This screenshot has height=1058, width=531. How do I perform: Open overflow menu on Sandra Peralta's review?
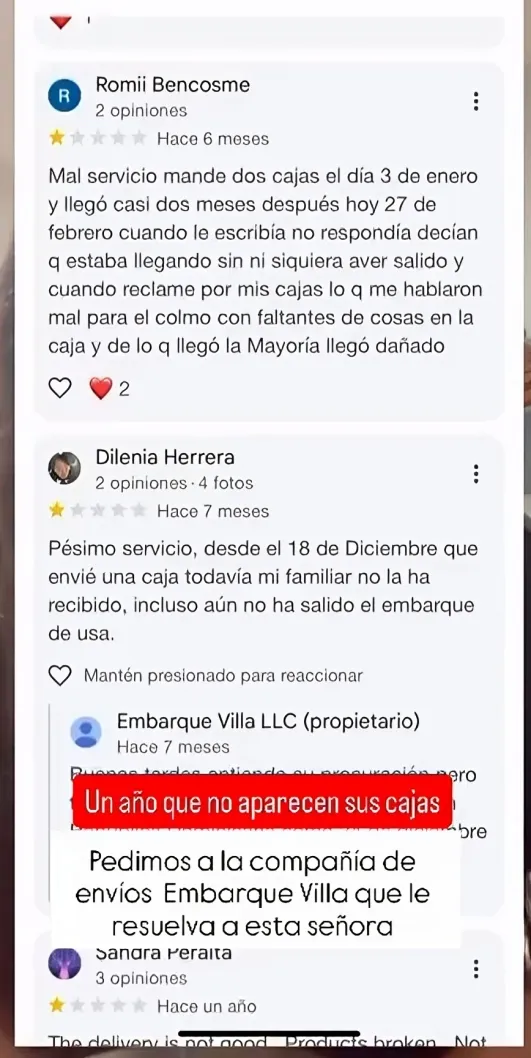pos(476,969)
